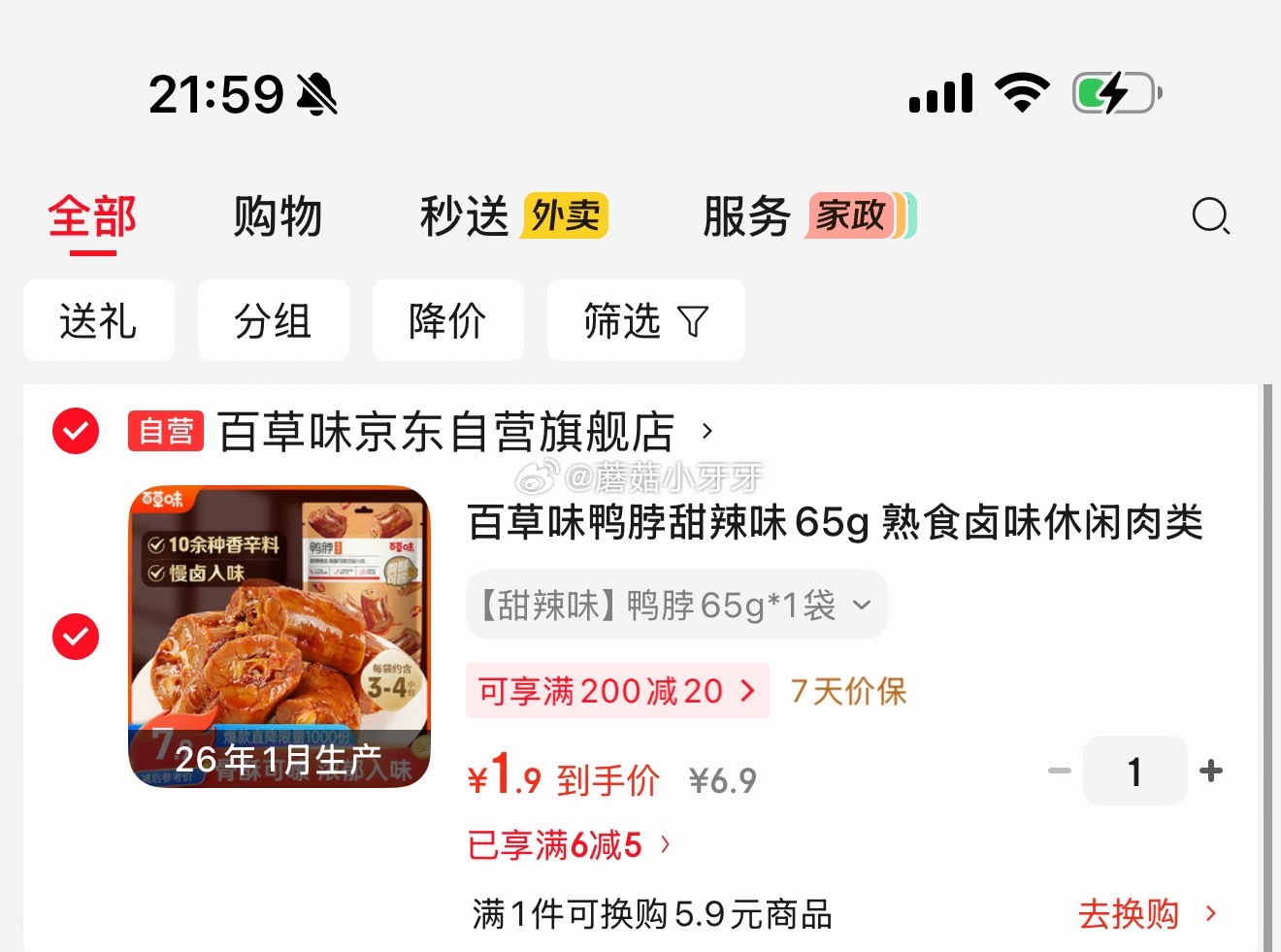
Task: Filter cart items by 降价
Action: coord(447,320)
